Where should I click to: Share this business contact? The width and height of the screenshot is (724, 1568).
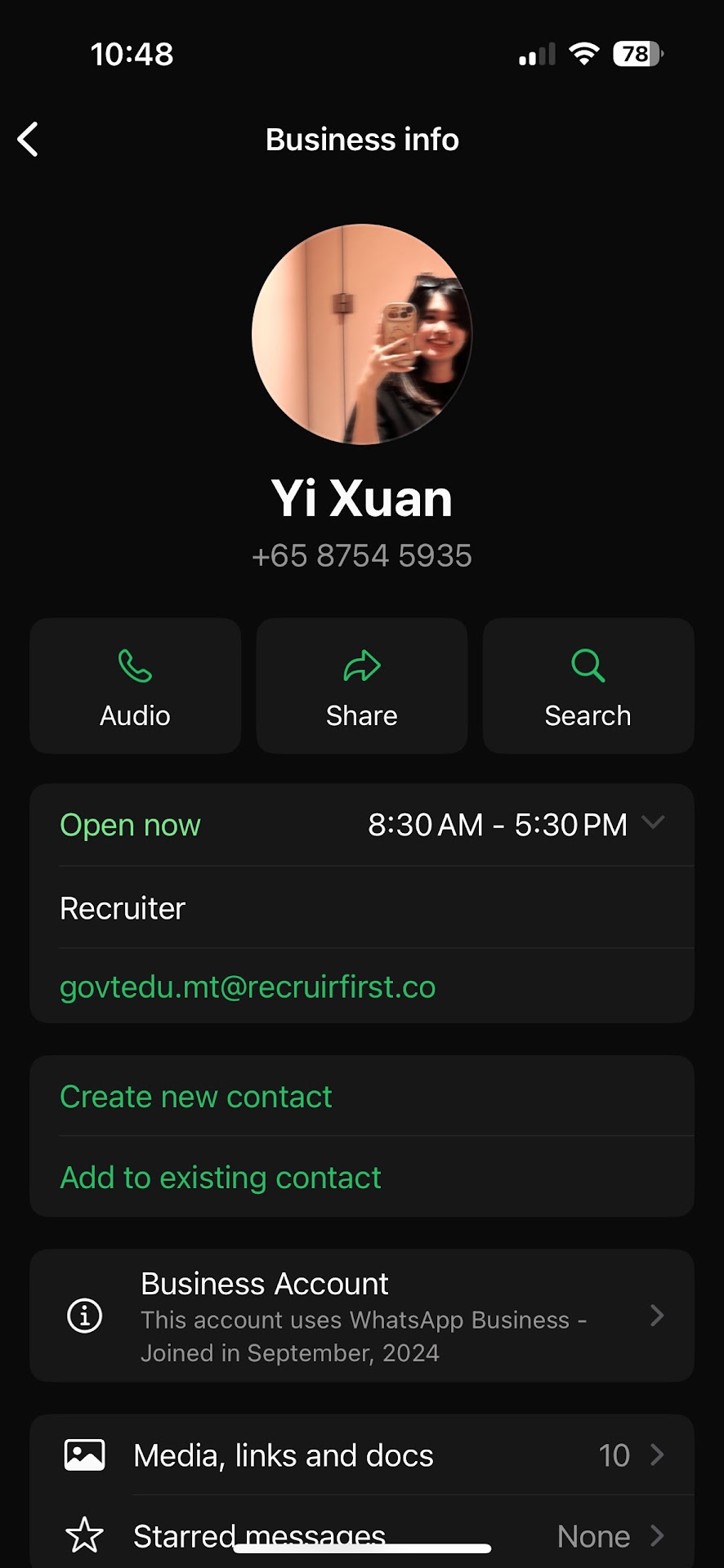pos(362,686)
